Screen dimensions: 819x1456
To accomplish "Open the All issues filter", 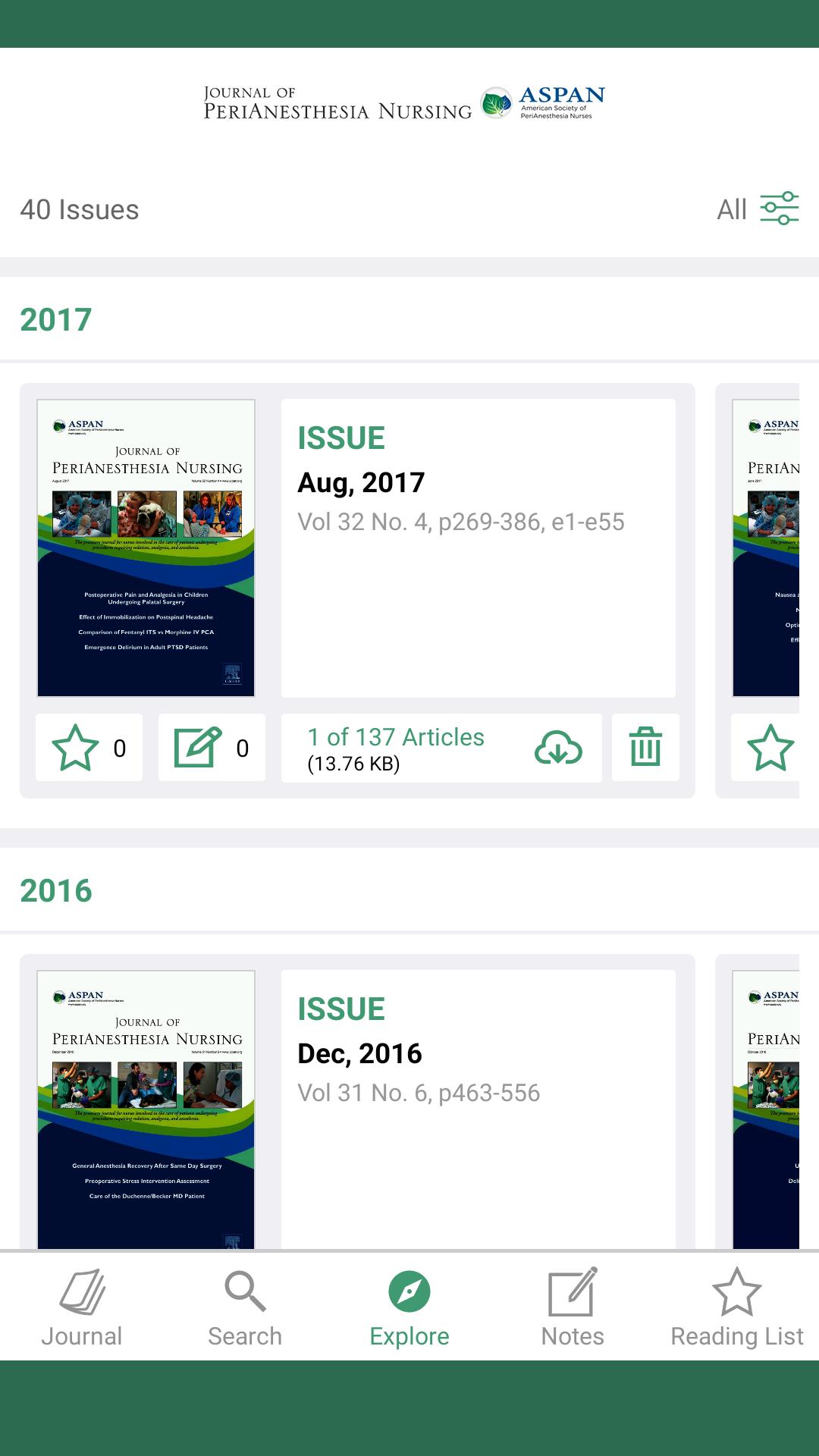I will [x=758, y=209].
